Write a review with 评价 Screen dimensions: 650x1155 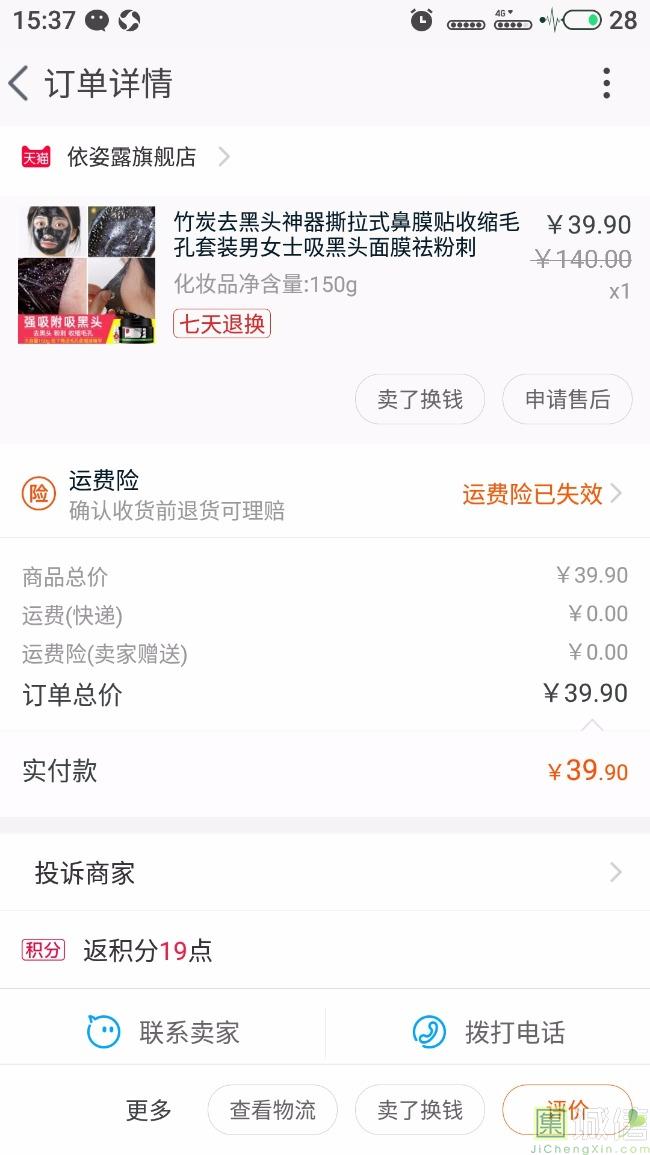(567, 1108)
